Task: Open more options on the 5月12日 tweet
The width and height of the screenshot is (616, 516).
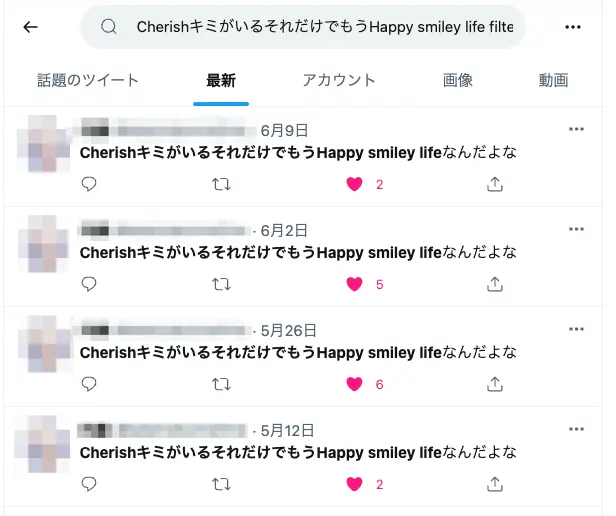Action: (x=576, y=429)
